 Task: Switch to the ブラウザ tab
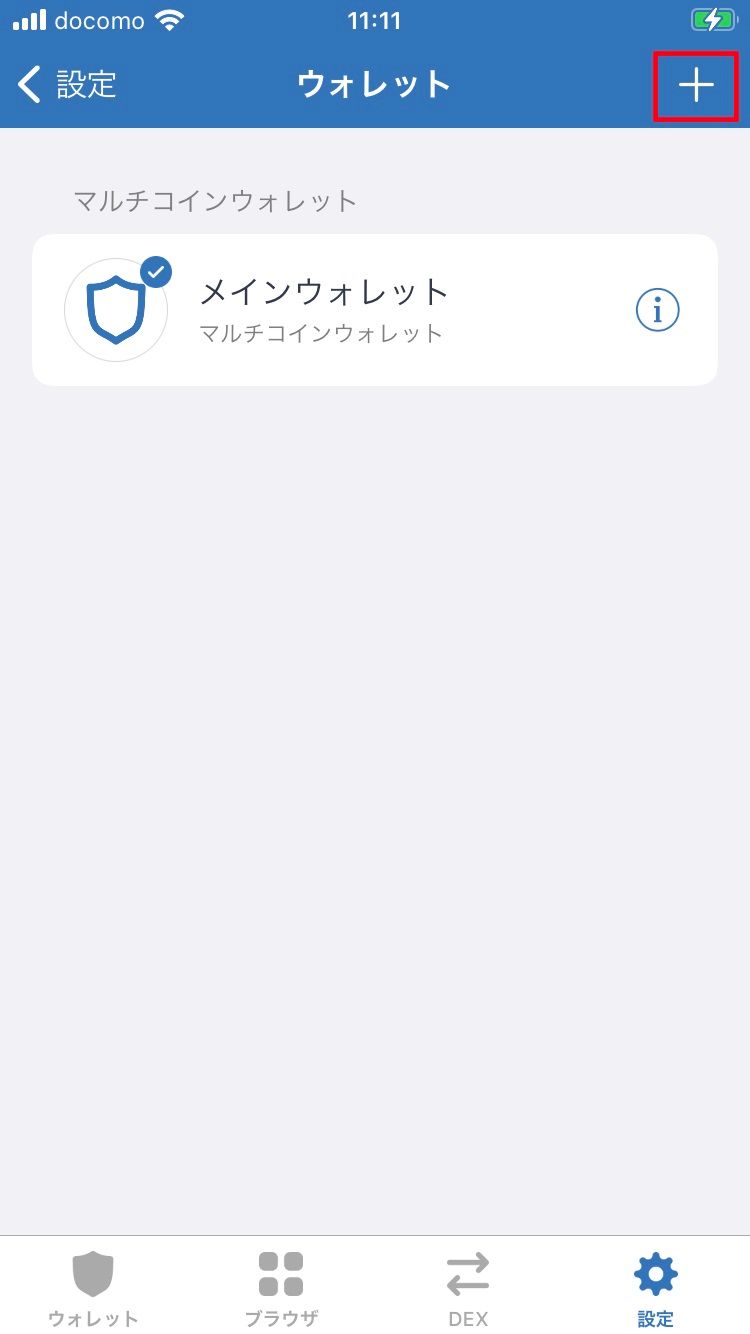(x=281, y=1288)
